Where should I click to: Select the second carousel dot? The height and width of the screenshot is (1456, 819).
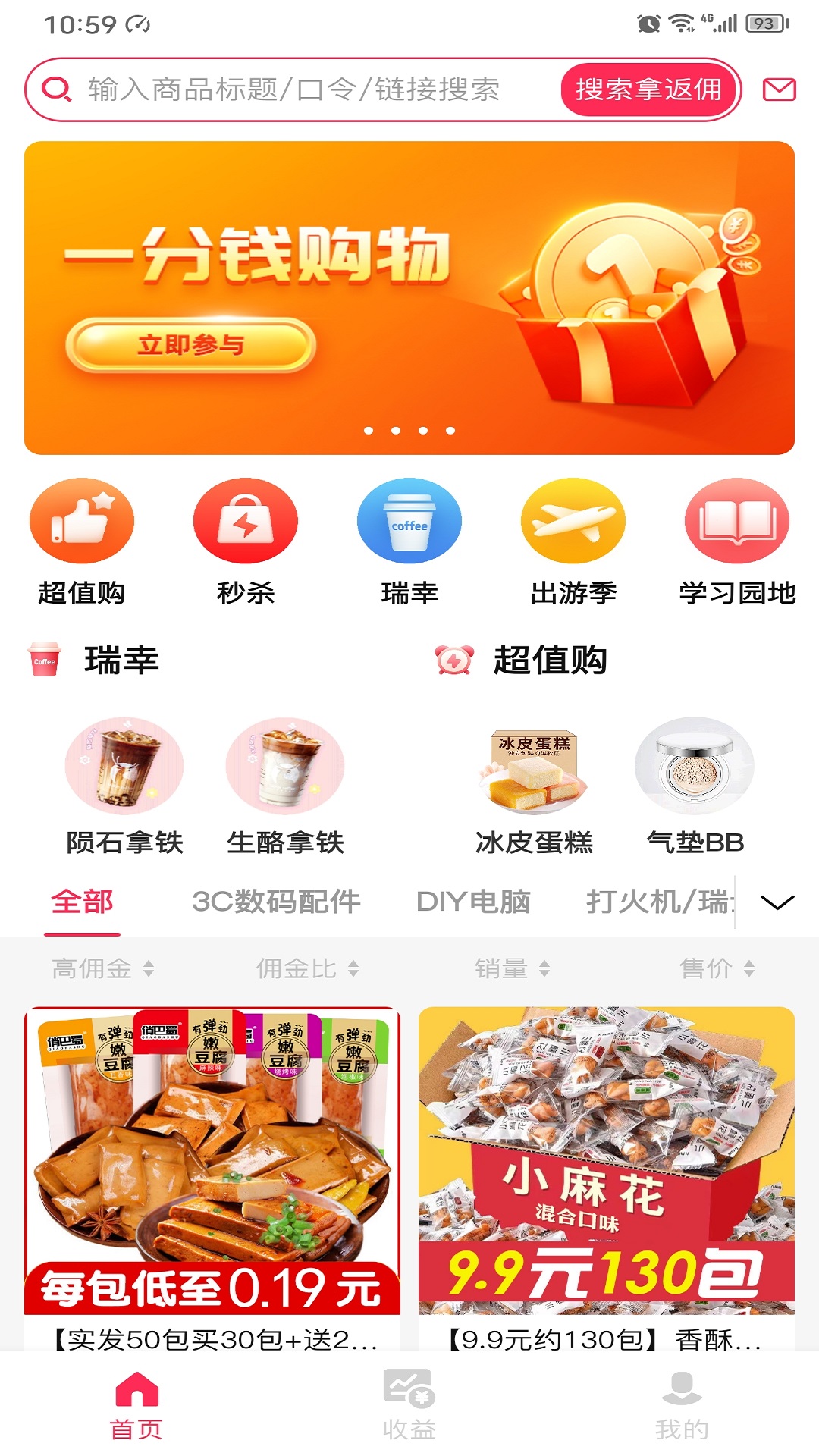(x=396, y=429)
